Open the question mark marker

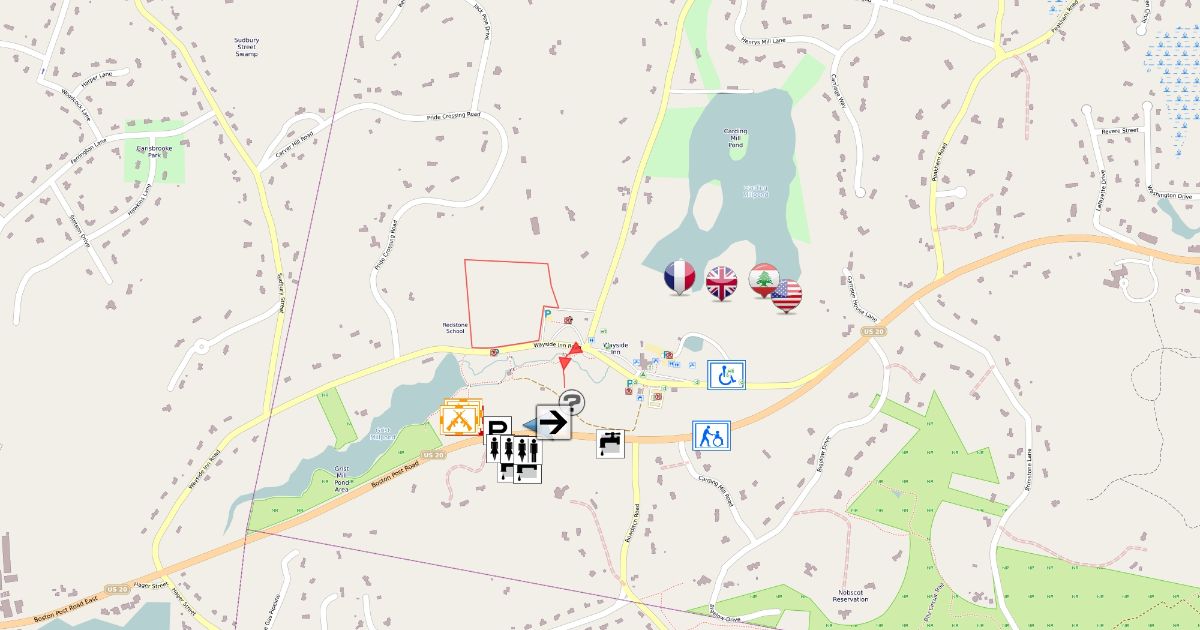point(571,402)
